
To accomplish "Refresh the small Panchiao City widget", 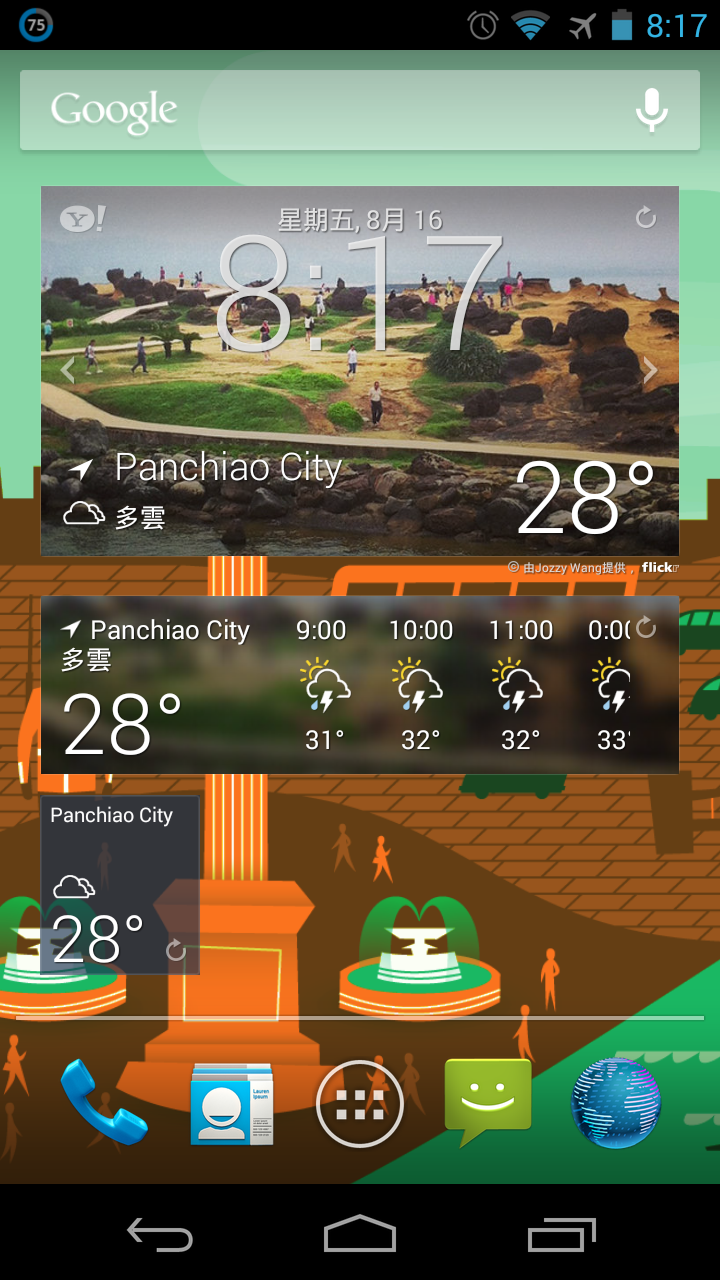I will point(176,950).
